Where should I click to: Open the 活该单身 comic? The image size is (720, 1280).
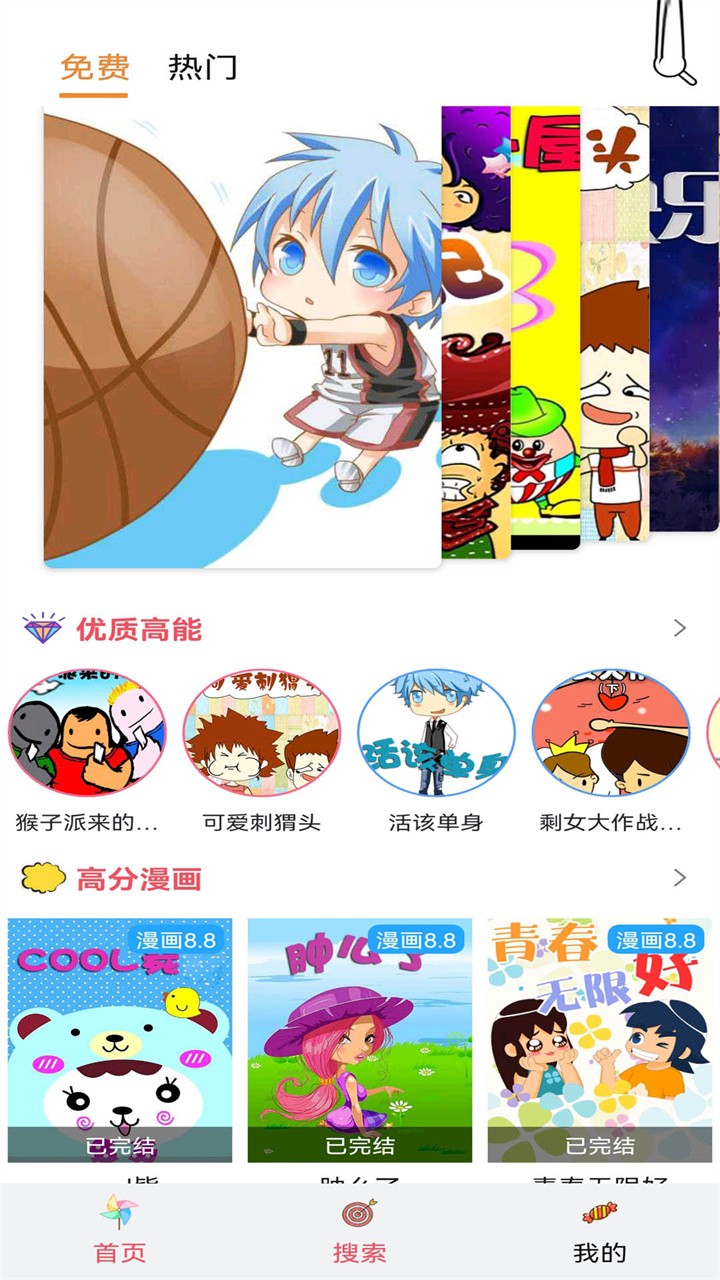tap(436, 735)
